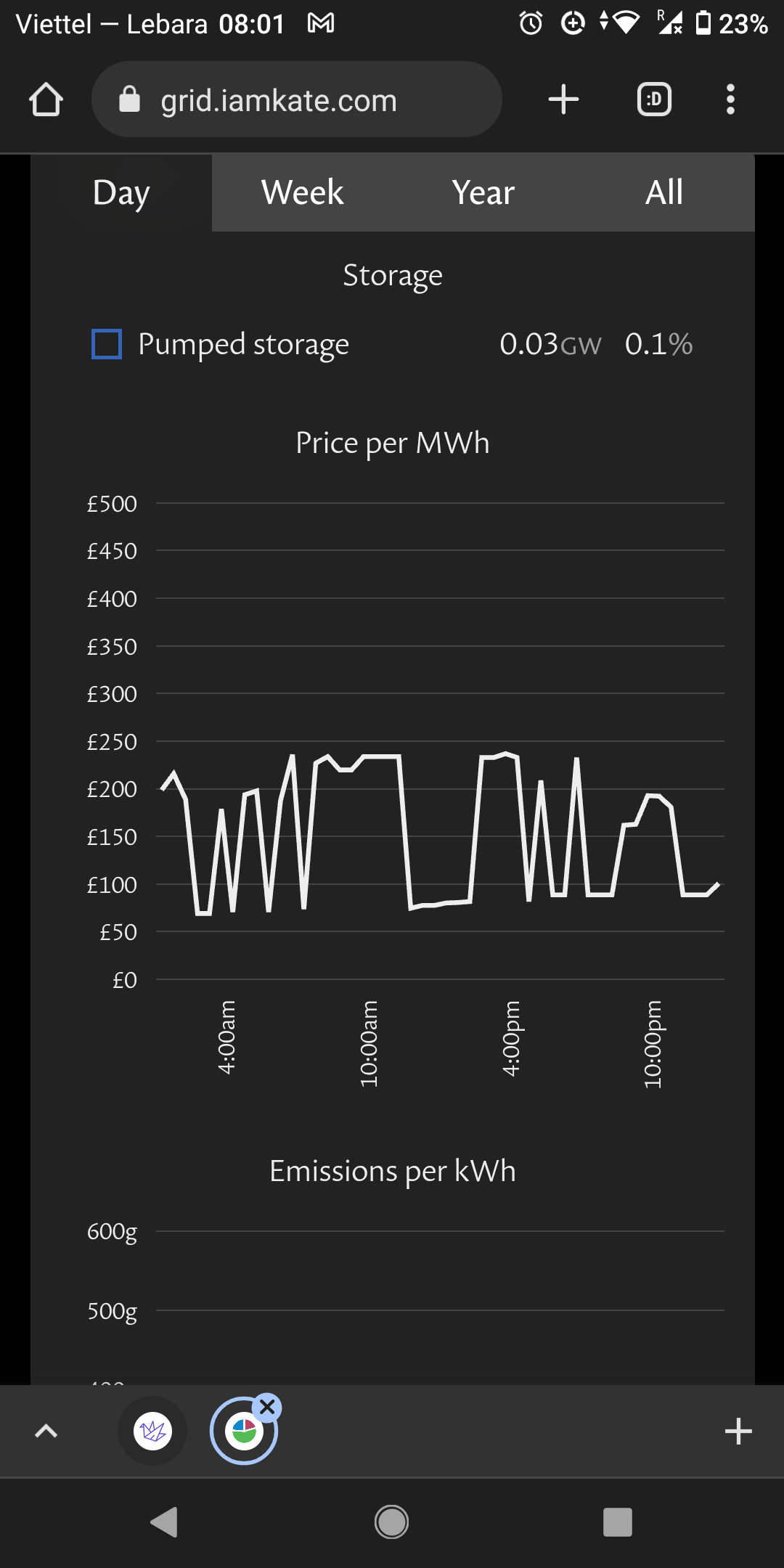Switch to the first tab in strip

(x=153, y=1432)
